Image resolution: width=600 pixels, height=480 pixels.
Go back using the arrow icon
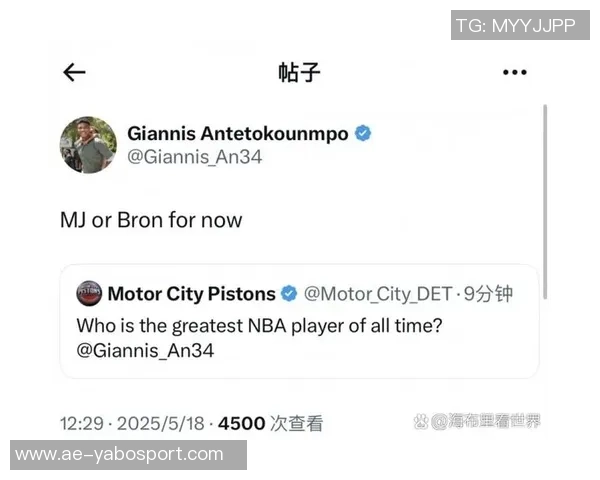click(x=74, y=72)
